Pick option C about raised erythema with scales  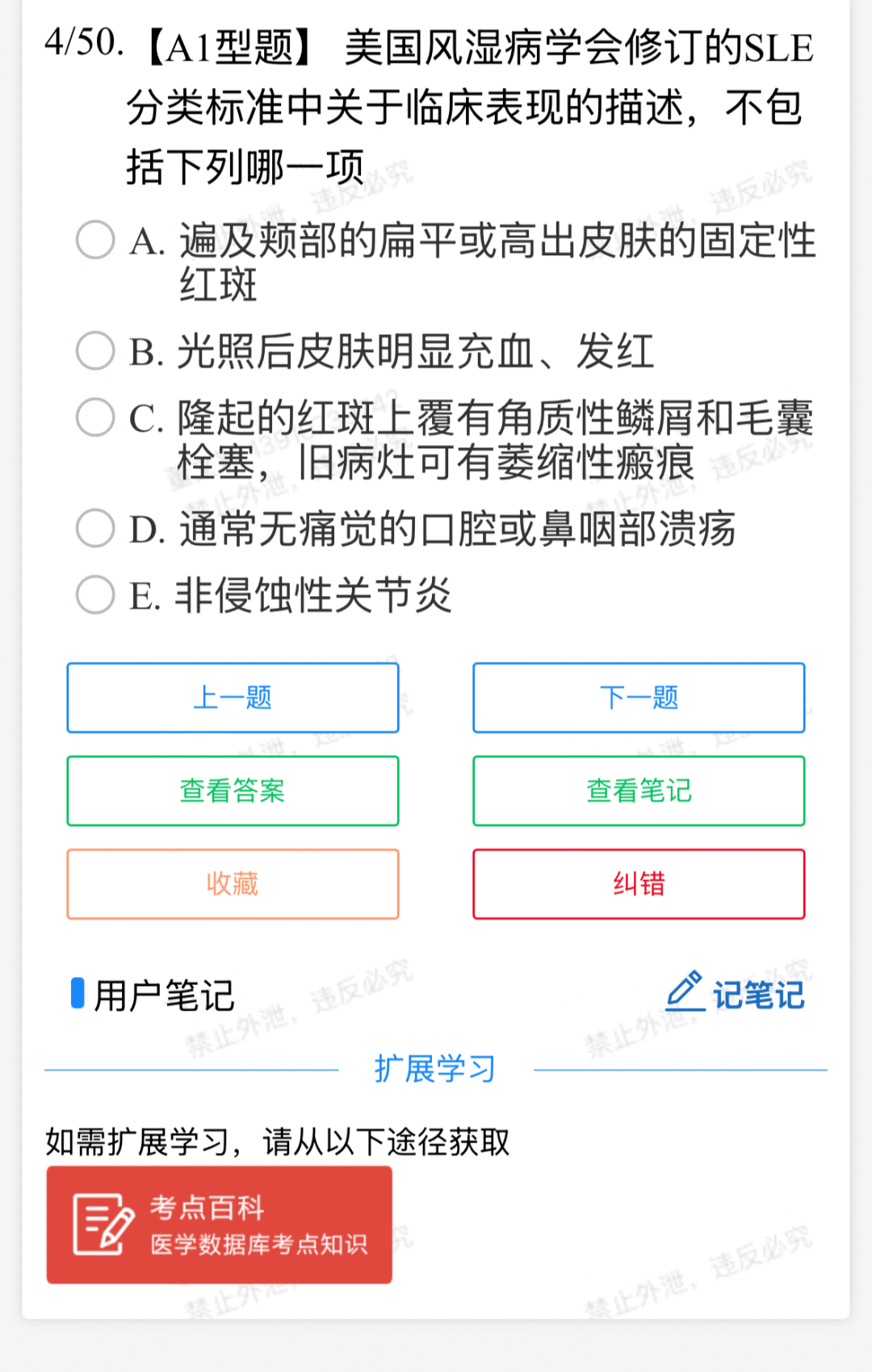[x=95, y=417]
